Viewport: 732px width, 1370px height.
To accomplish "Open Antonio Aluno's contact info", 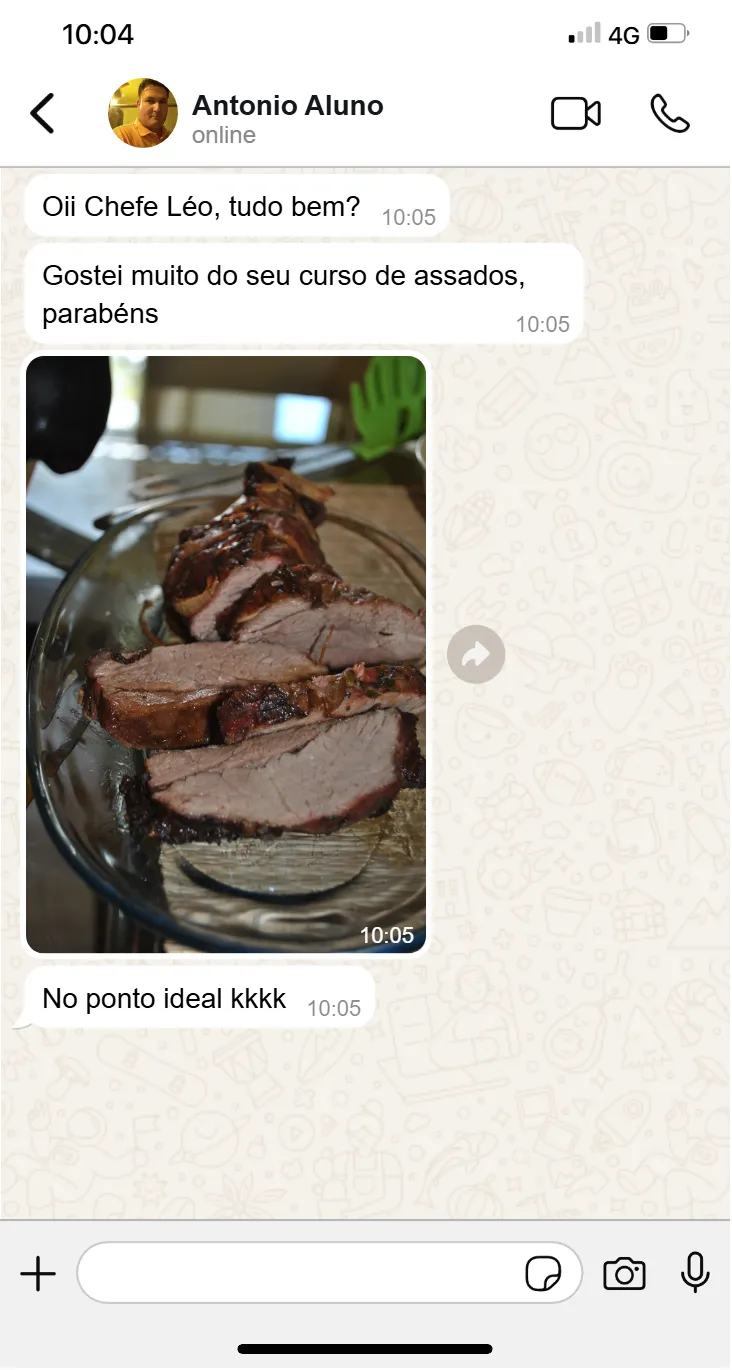I will click(287, 117).
